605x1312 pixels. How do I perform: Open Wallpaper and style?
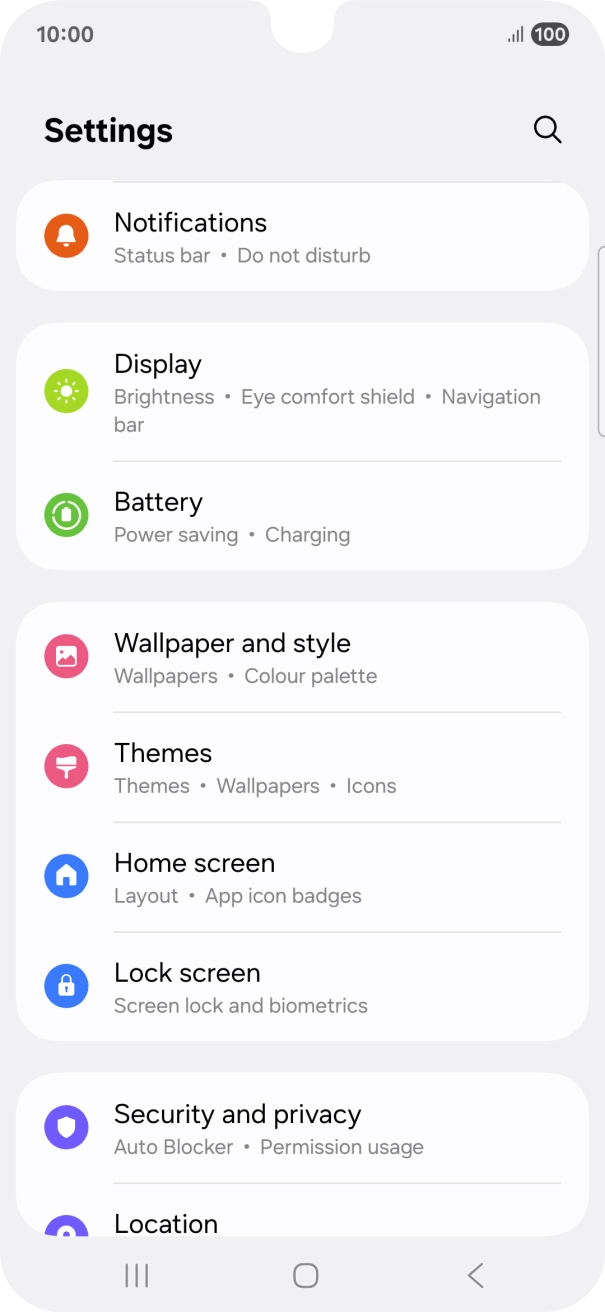[300, 657]
